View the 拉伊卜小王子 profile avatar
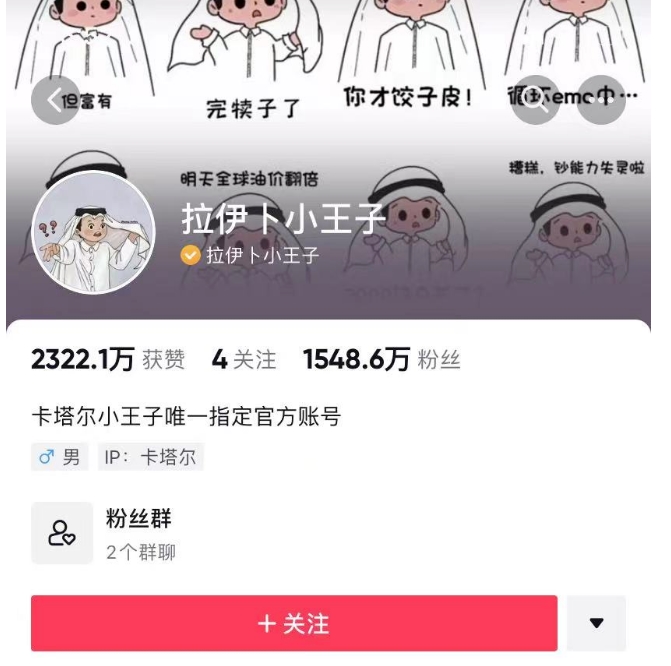671x666 pixels. (93, 233)
